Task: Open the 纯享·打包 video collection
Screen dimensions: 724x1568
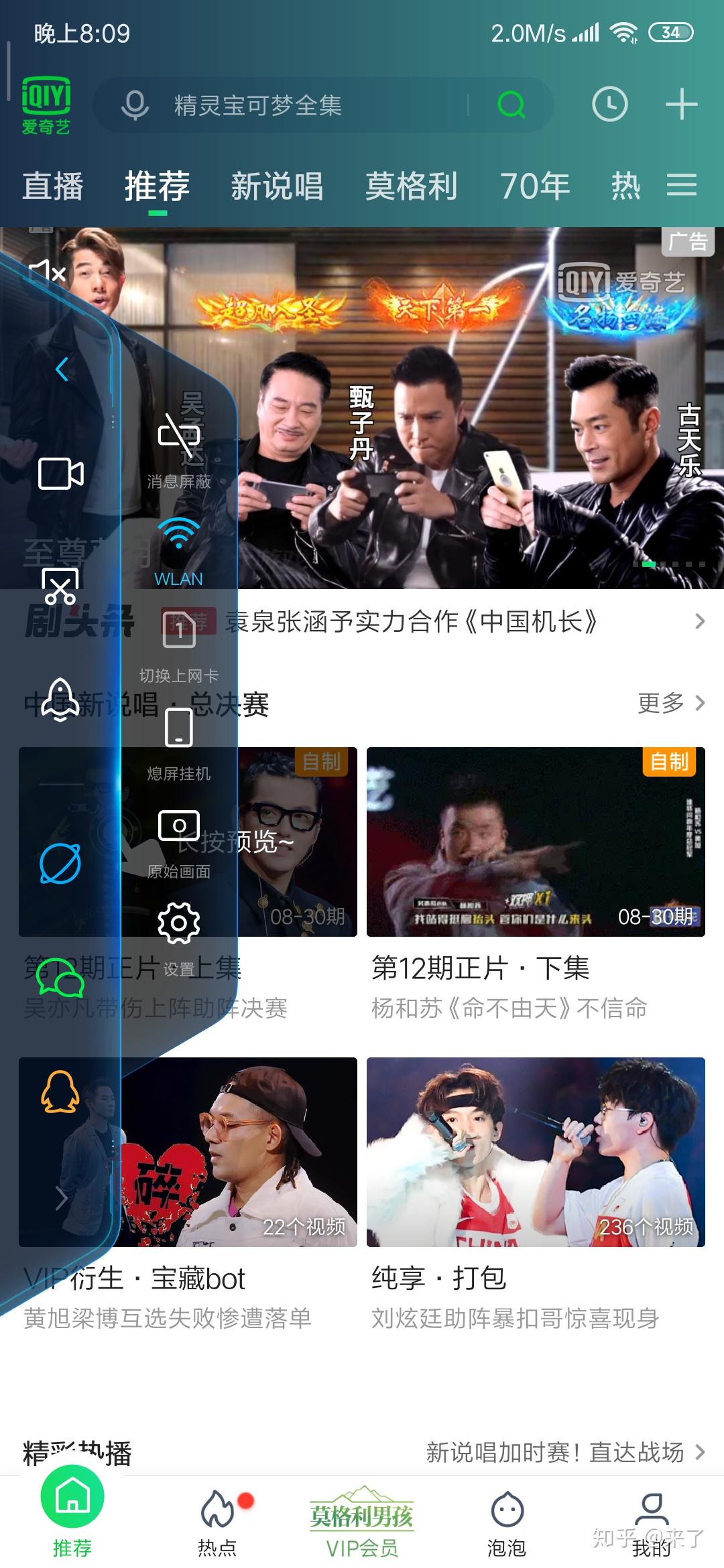Action: (536, 1152)
